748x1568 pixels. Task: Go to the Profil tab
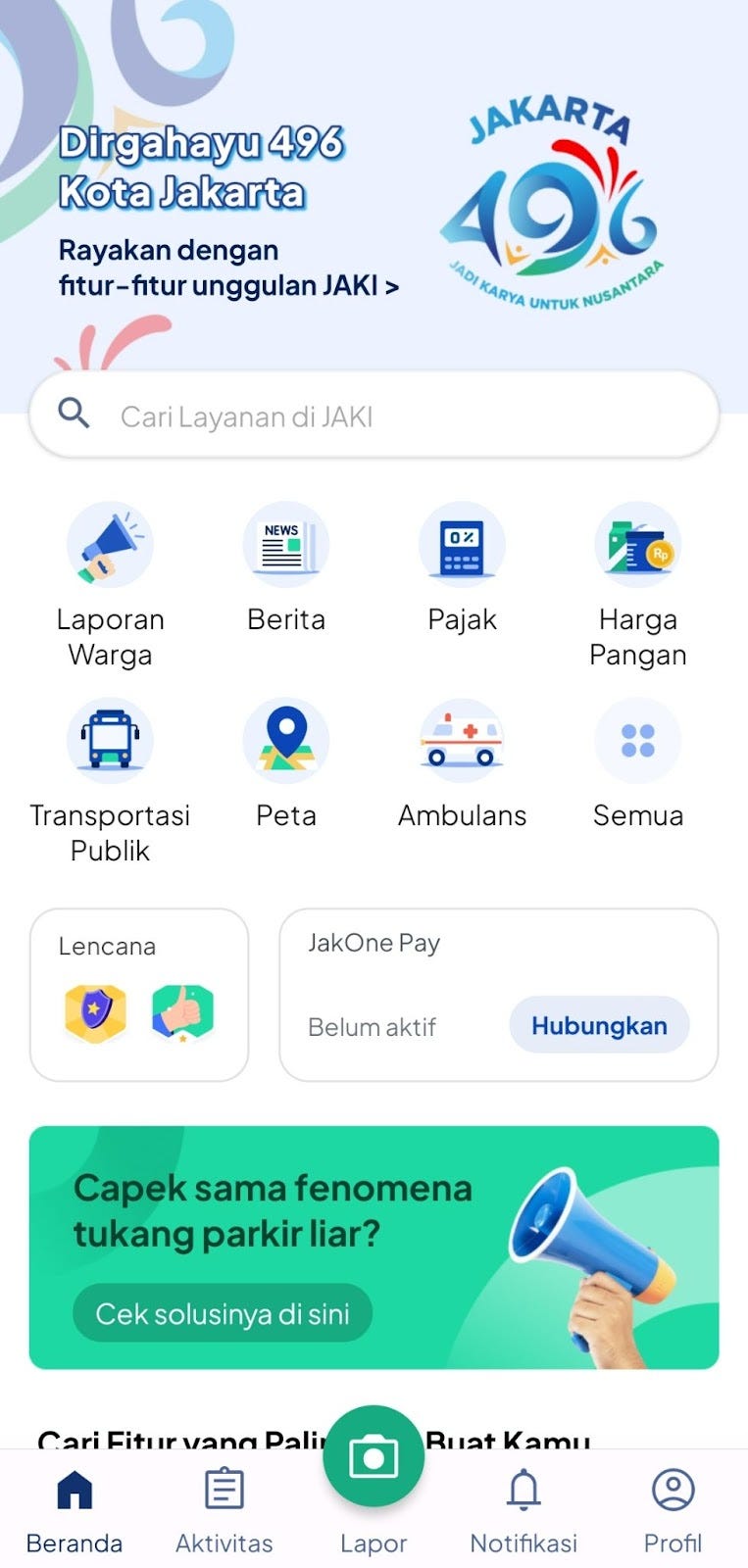[x=673, y=1510]
